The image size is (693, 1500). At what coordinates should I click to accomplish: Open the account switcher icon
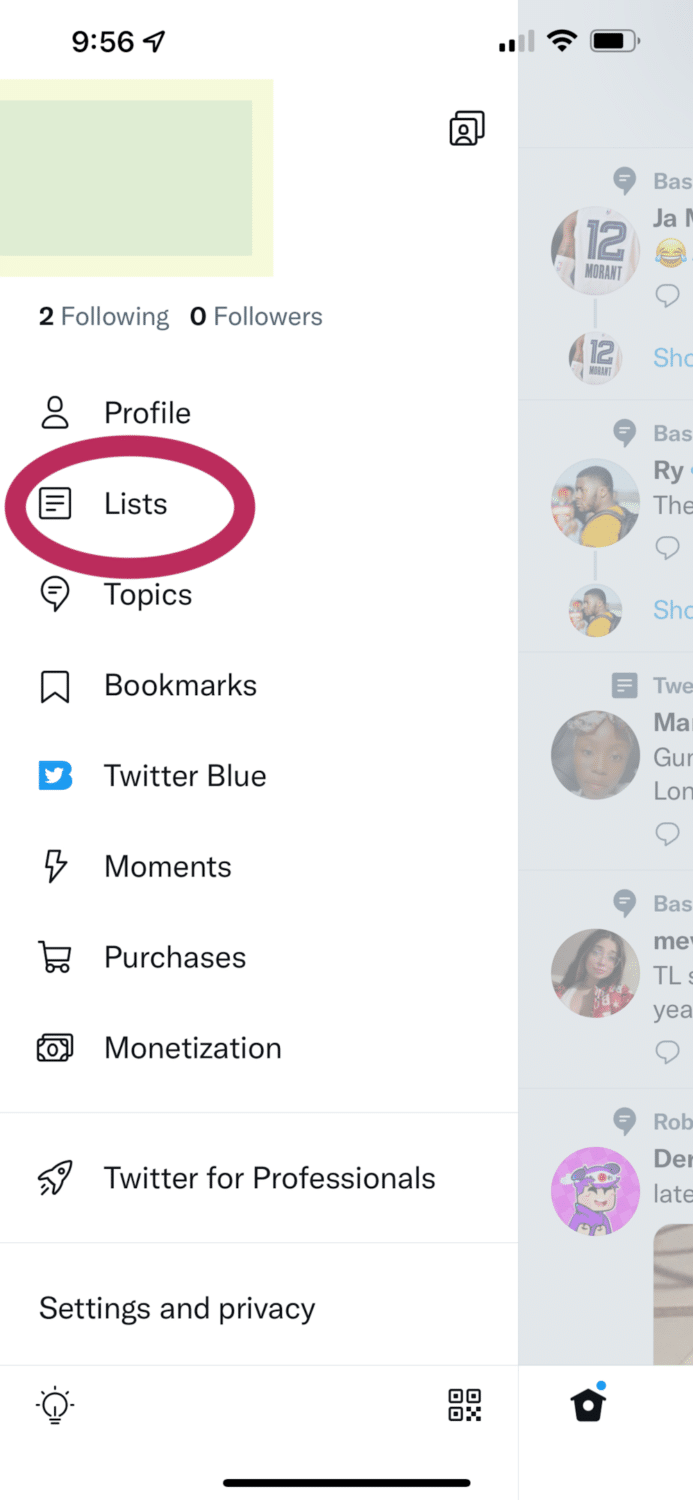(467, 128)
